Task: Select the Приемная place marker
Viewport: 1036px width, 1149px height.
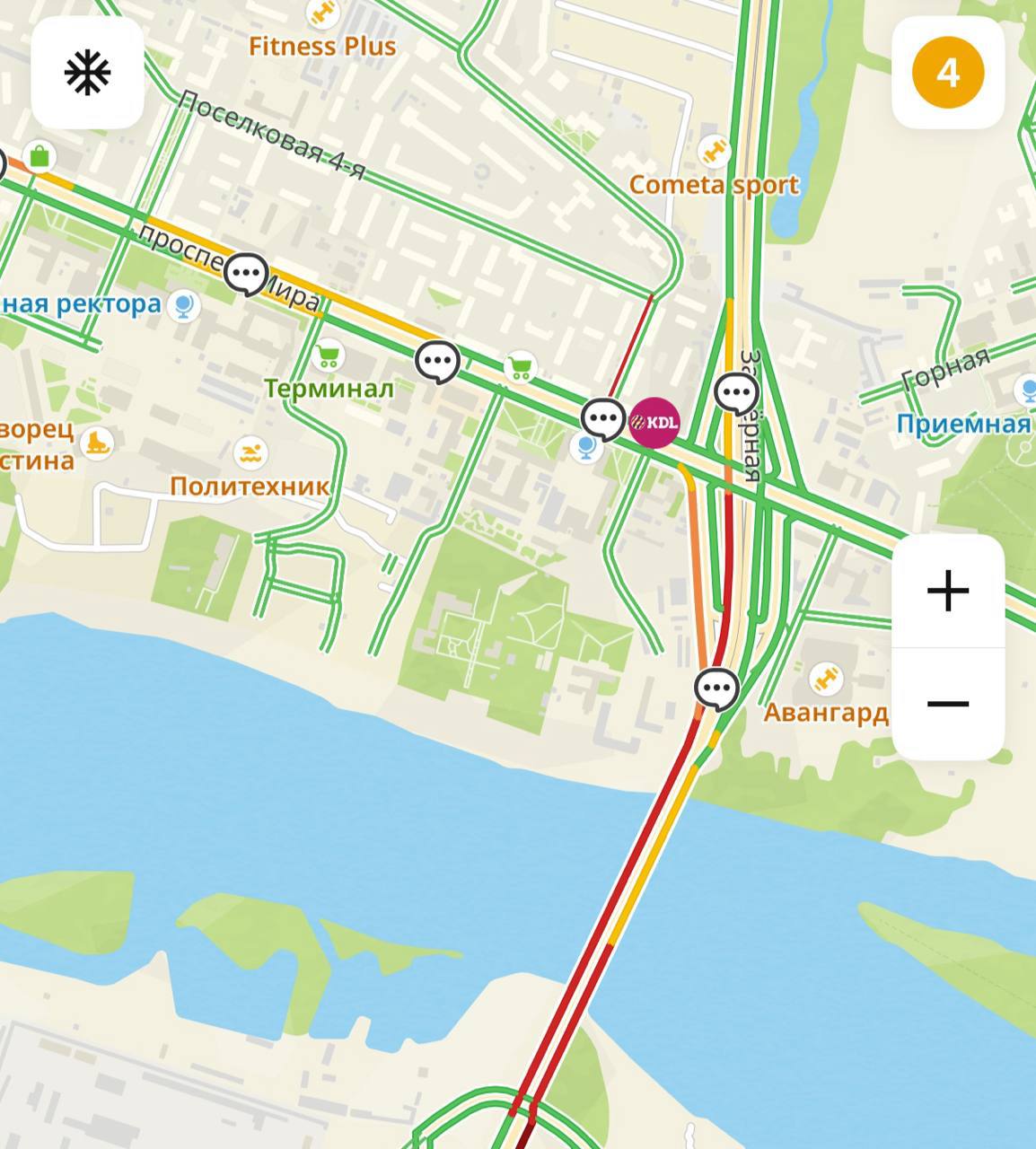Action: [x=1025, y=391]
